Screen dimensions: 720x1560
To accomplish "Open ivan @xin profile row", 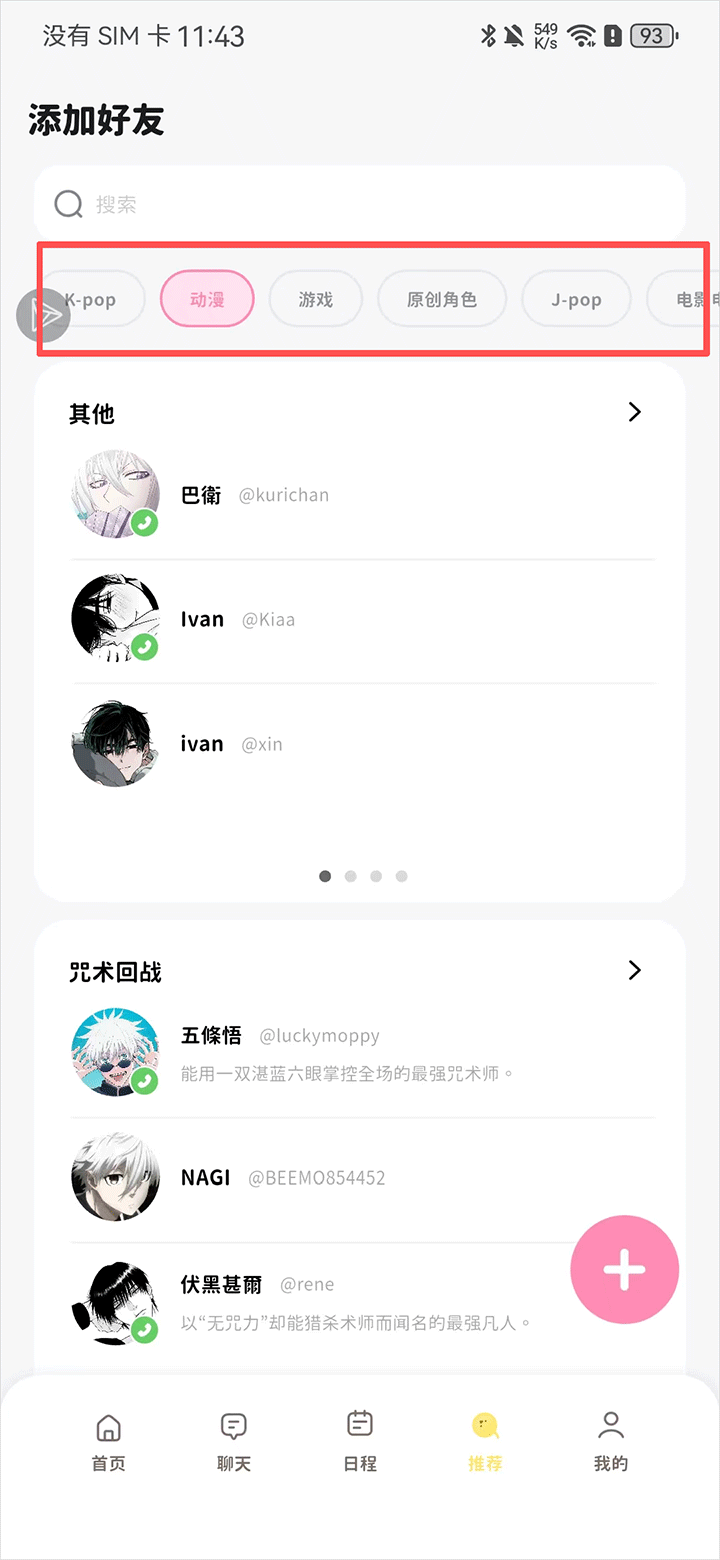I will point(360,745).
